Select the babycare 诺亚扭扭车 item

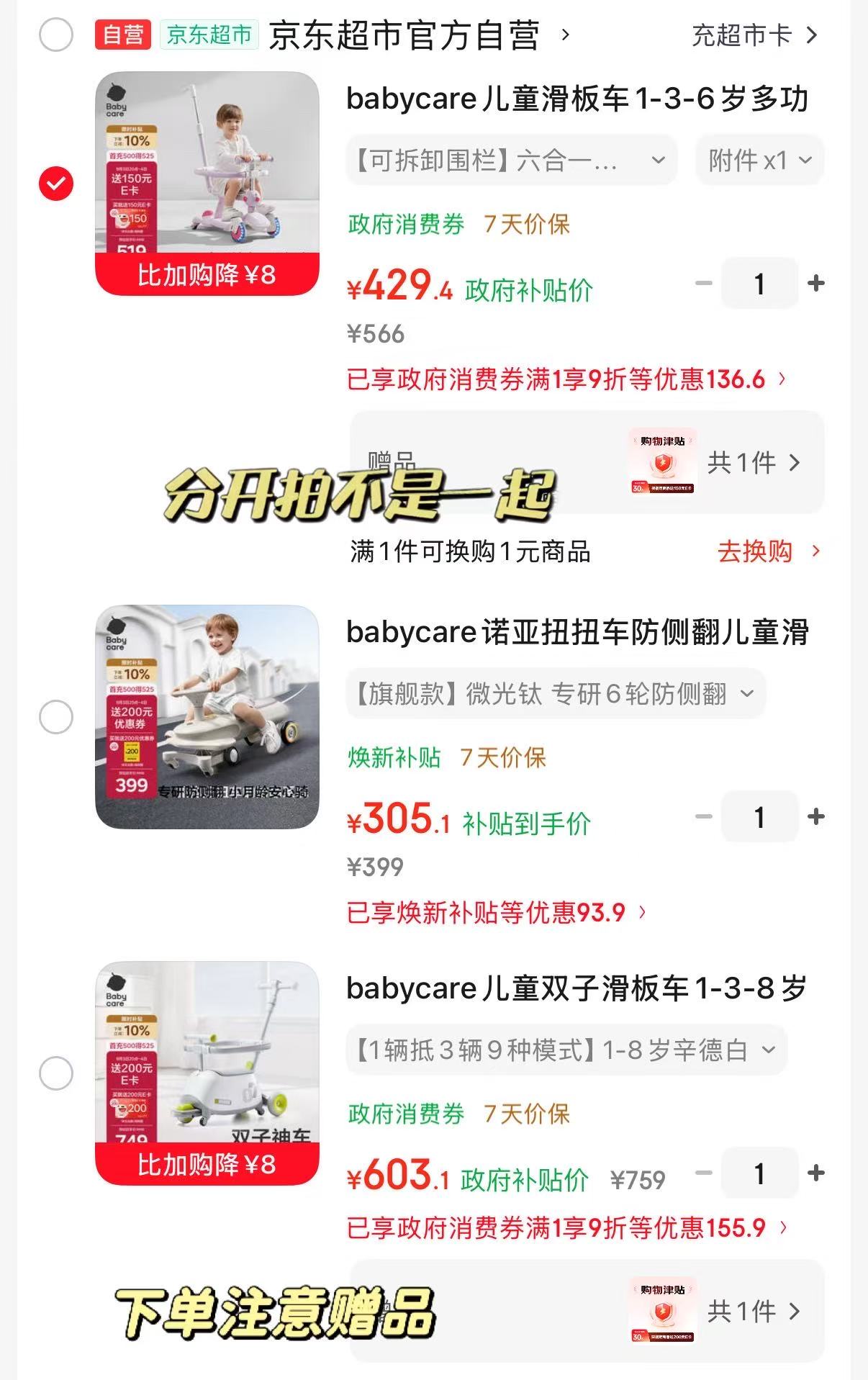point(56,717)
